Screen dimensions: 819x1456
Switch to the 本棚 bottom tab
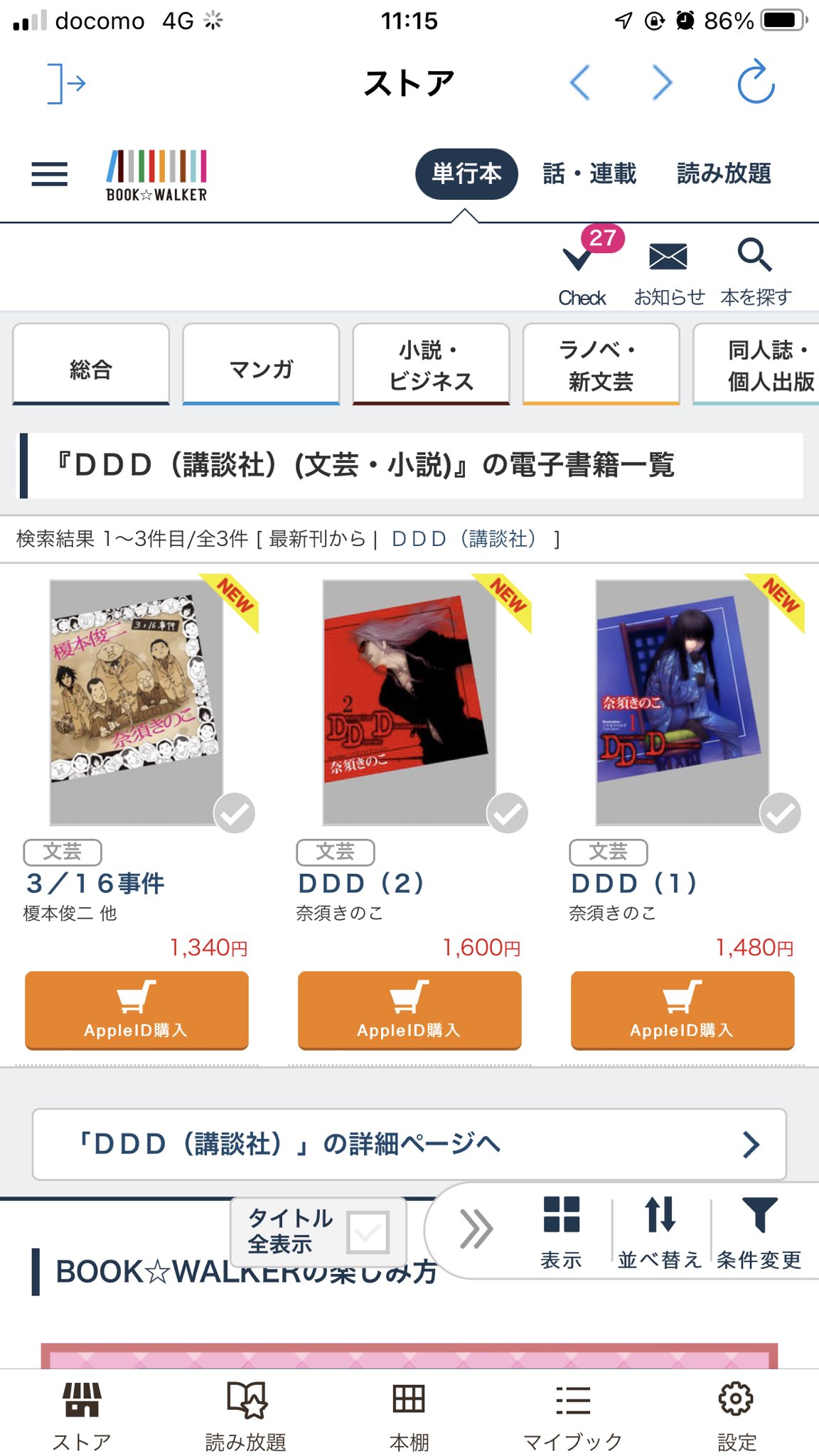(x=409, y=1411)
